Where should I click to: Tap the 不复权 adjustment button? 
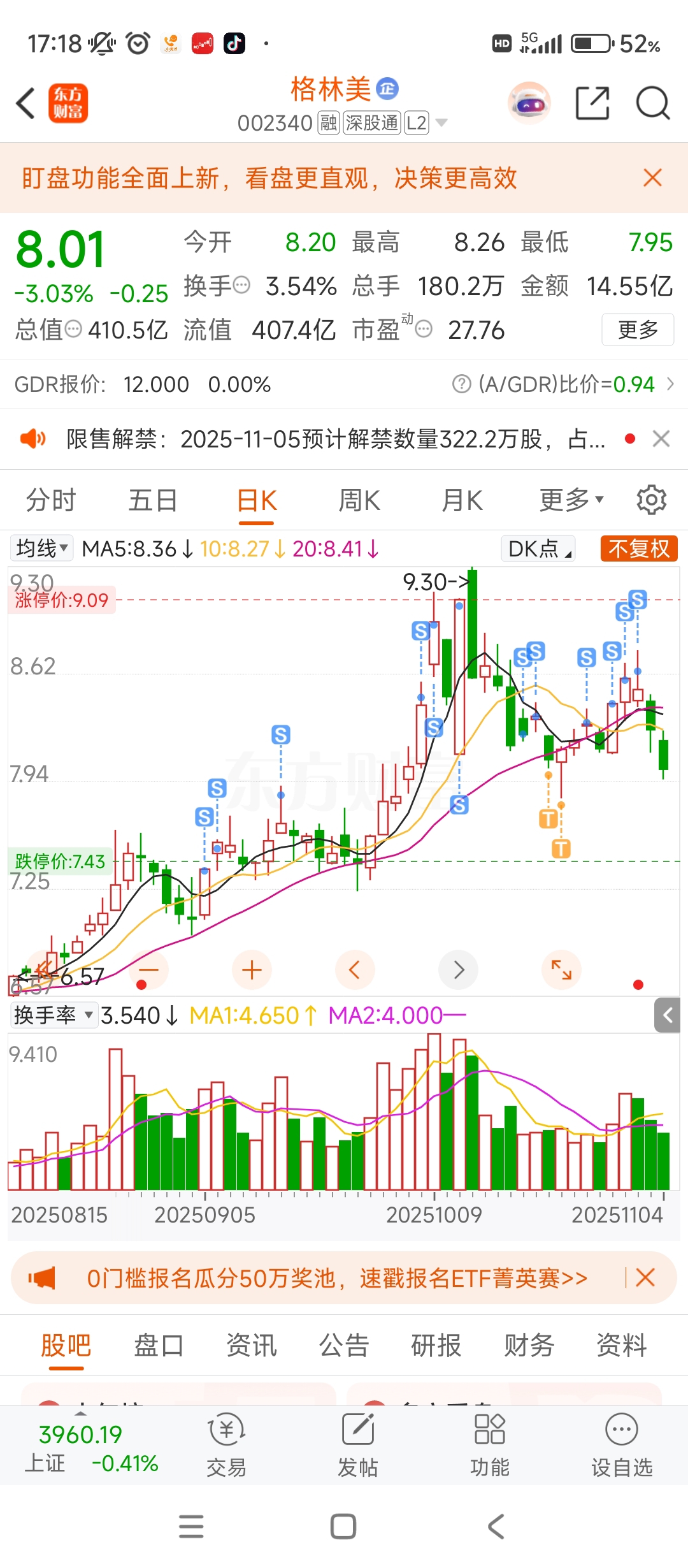(x=638, y=548)
